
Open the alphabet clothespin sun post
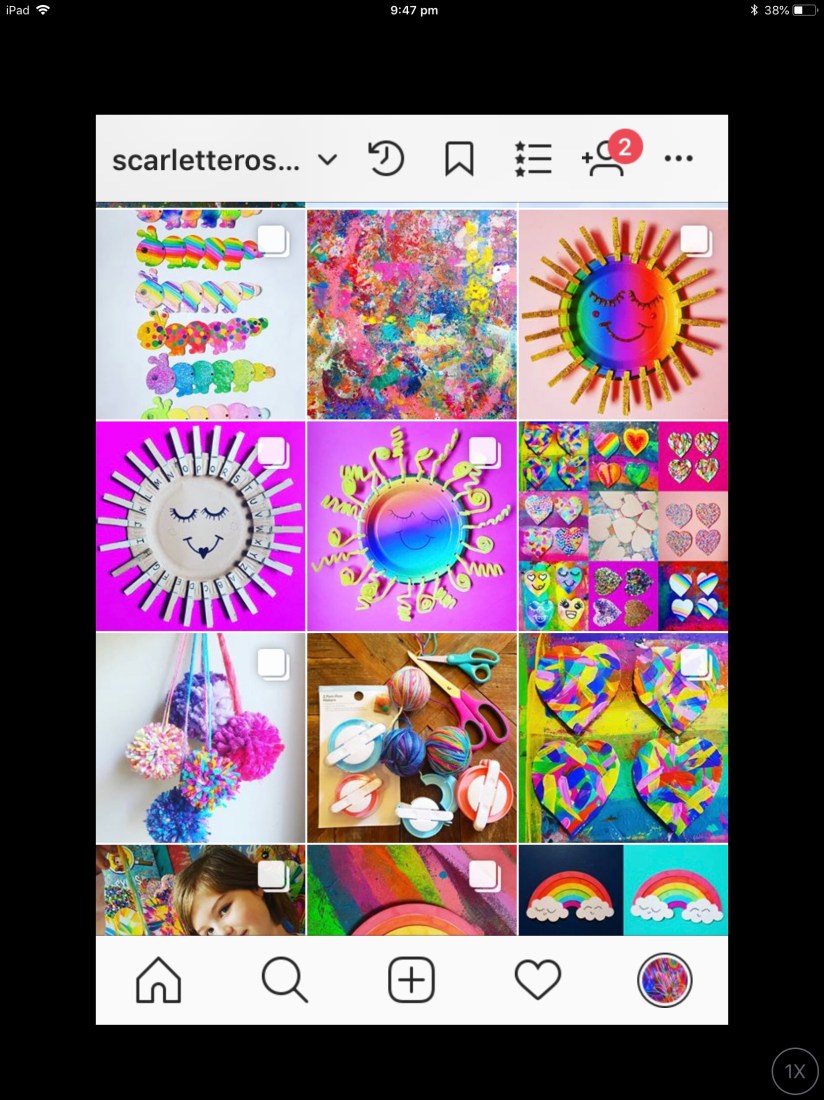click(200, 526)
